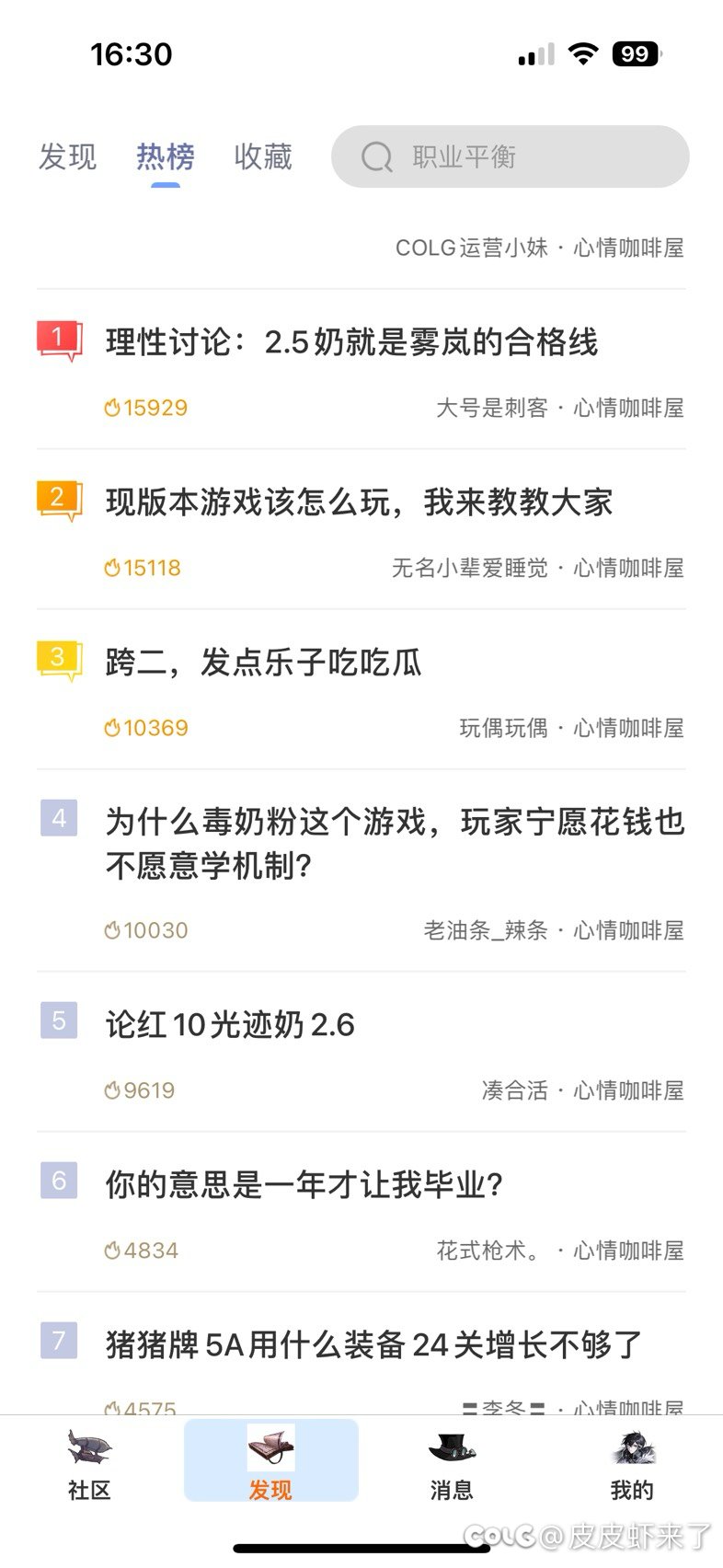The image size is (723, 1568).
Task: Tap the 我的 profile avatar icon
Action: point(632,1449)
